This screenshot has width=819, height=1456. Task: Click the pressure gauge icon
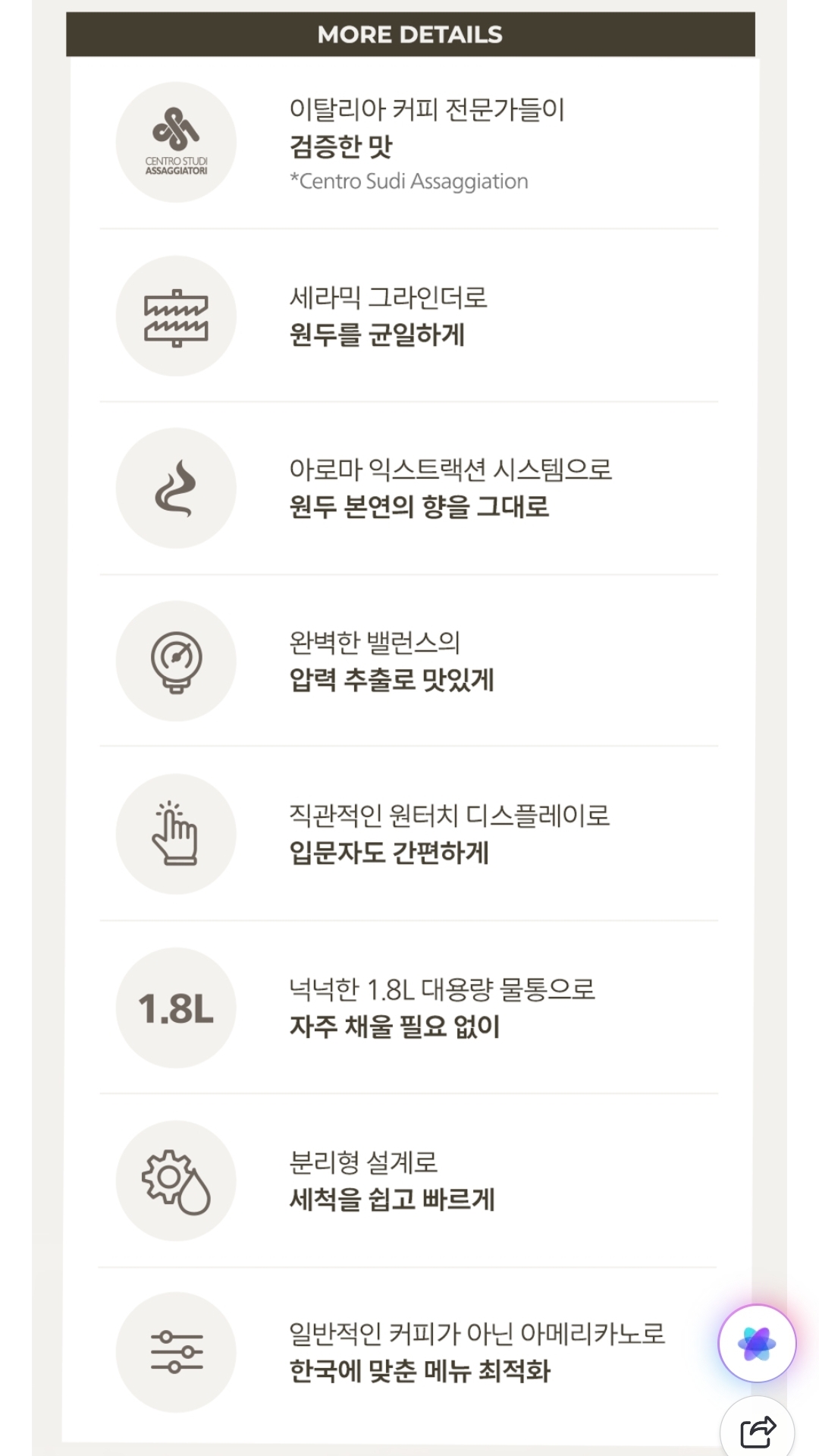[x=175, y=660]
